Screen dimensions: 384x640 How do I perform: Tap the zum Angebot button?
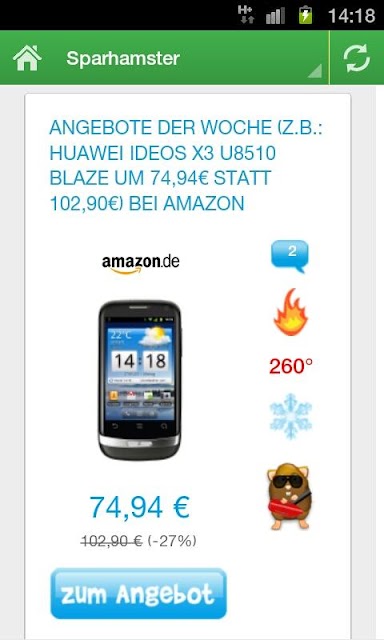[138, 593]
